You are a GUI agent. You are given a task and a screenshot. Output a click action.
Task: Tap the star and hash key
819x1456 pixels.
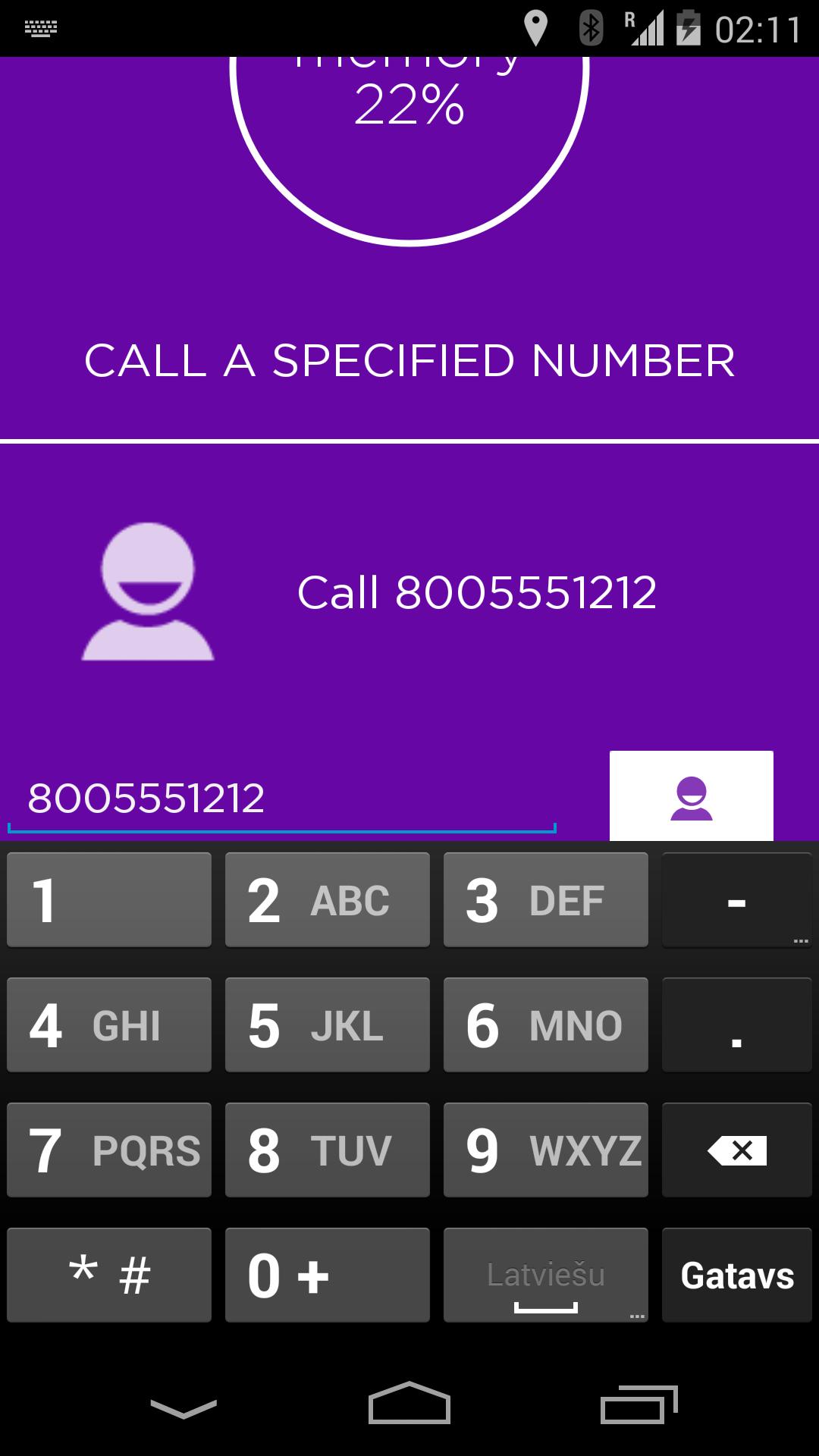click(x=109, y=1276)
